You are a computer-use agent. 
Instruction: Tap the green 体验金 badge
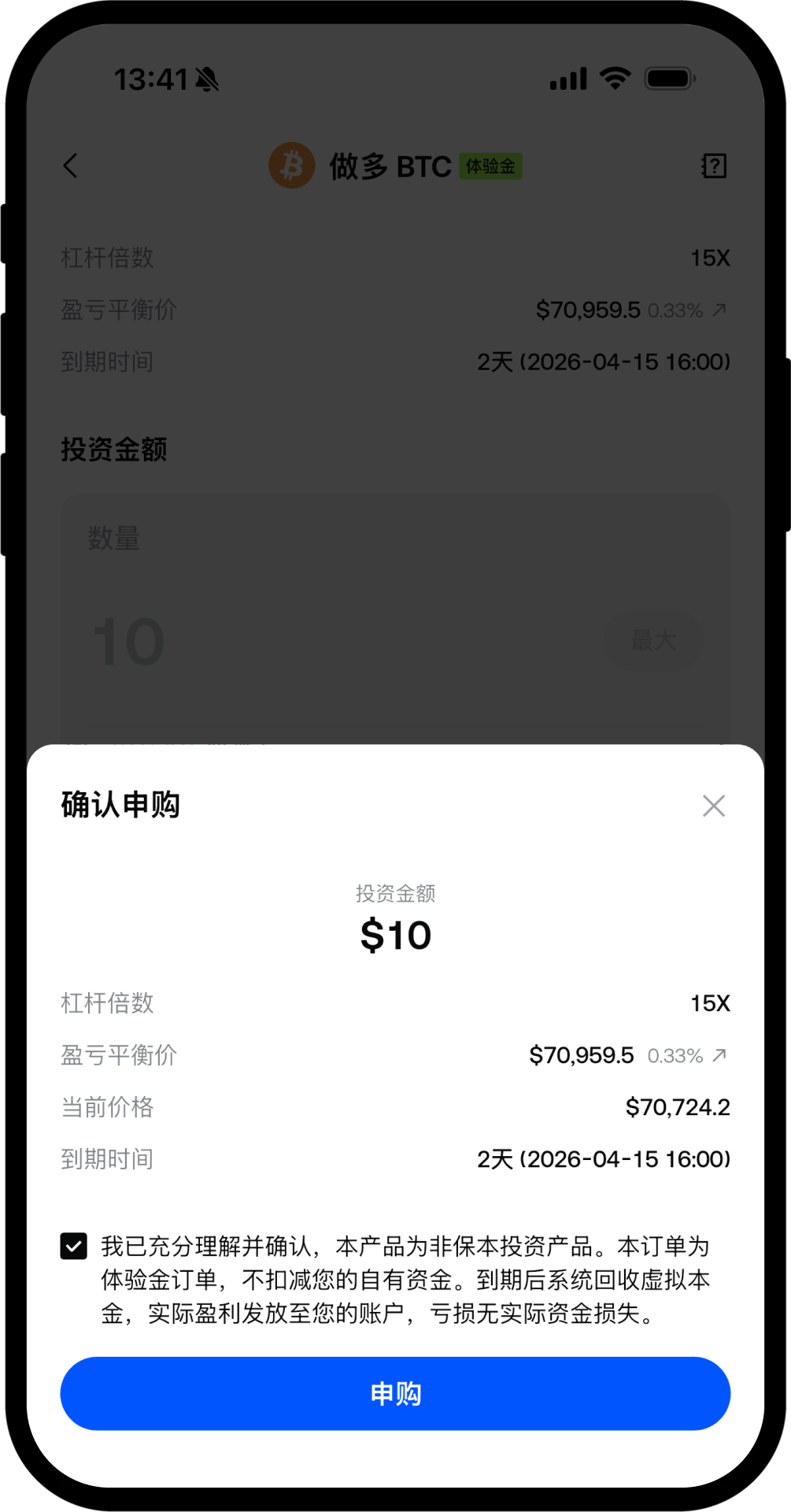coord(490,166)
